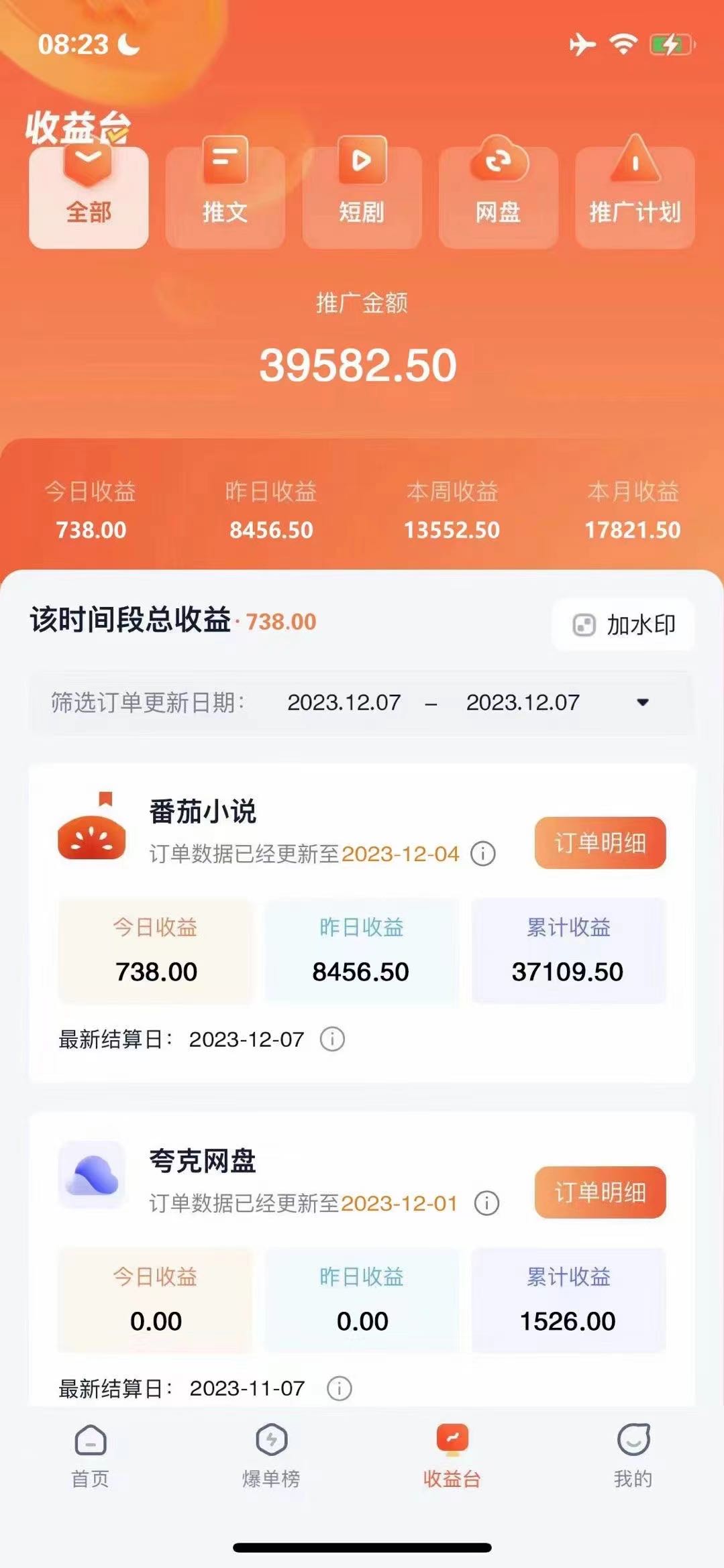Tap info icon beside 夸克网盘 update date
Viewport: 724px width, 1568px height.
point(486,1203)
